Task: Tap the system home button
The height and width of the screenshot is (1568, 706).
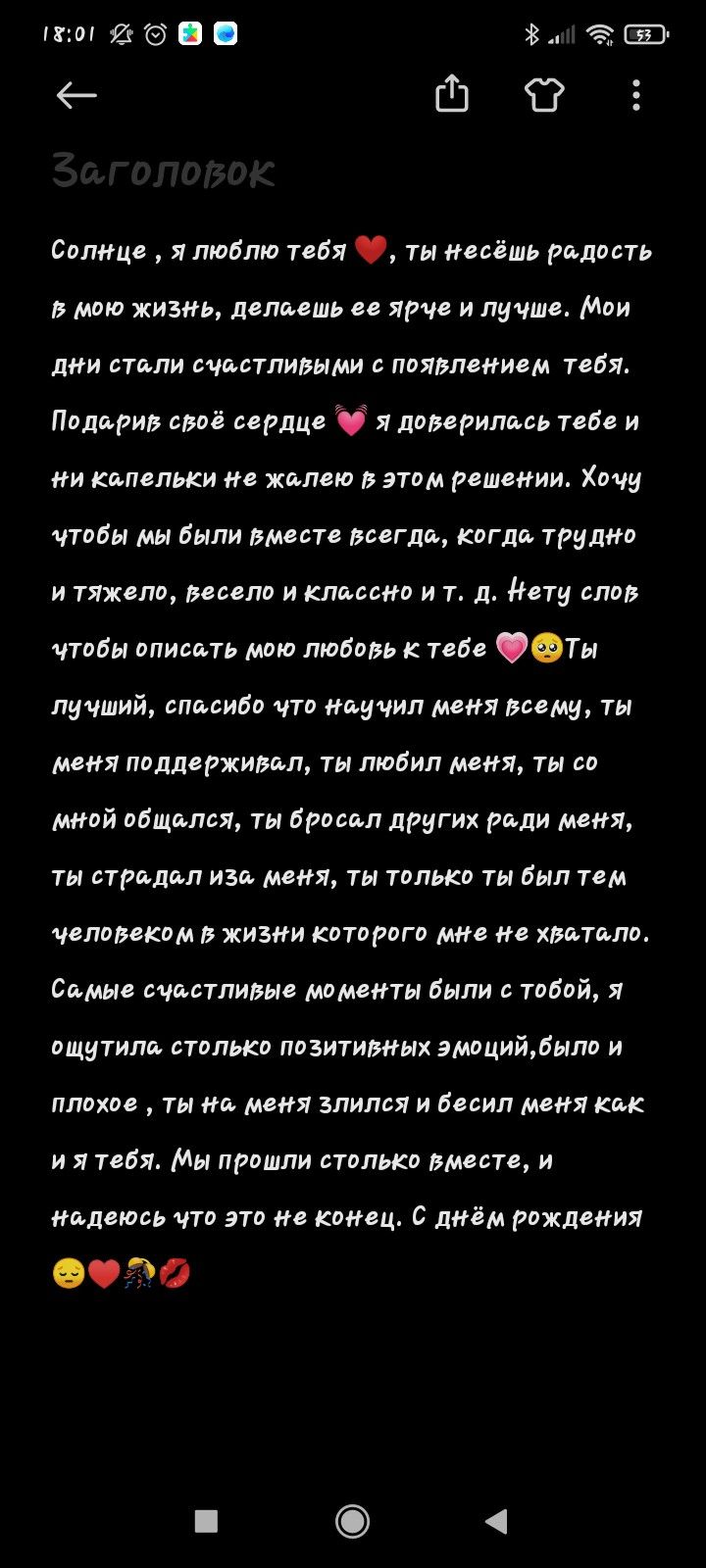Action: (x=352, y=1521)
